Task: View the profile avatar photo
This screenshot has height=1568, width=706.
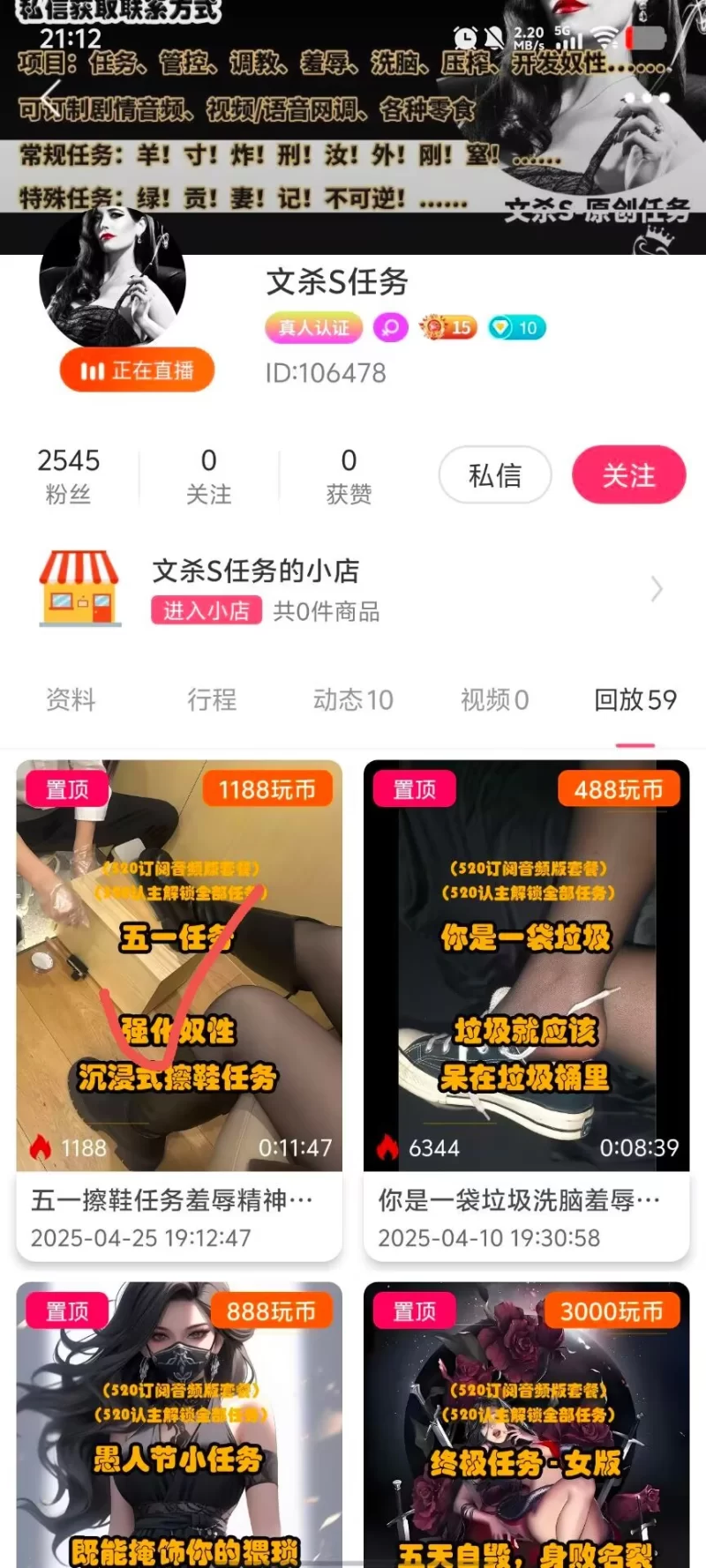Action: (x=112, y=278)
